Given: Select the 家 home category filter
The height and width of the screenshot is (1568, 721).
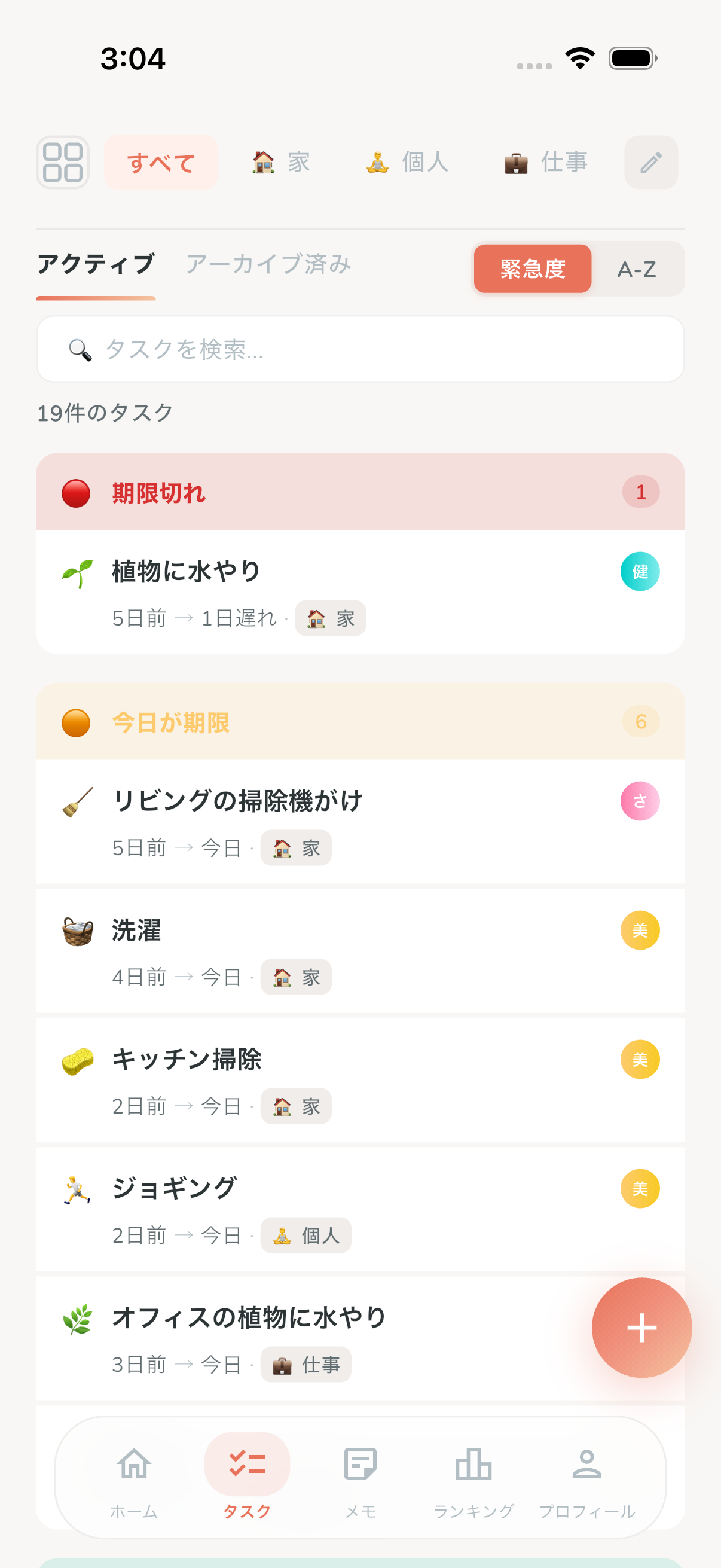Looking at the screenshot, I should click(280, 162).
